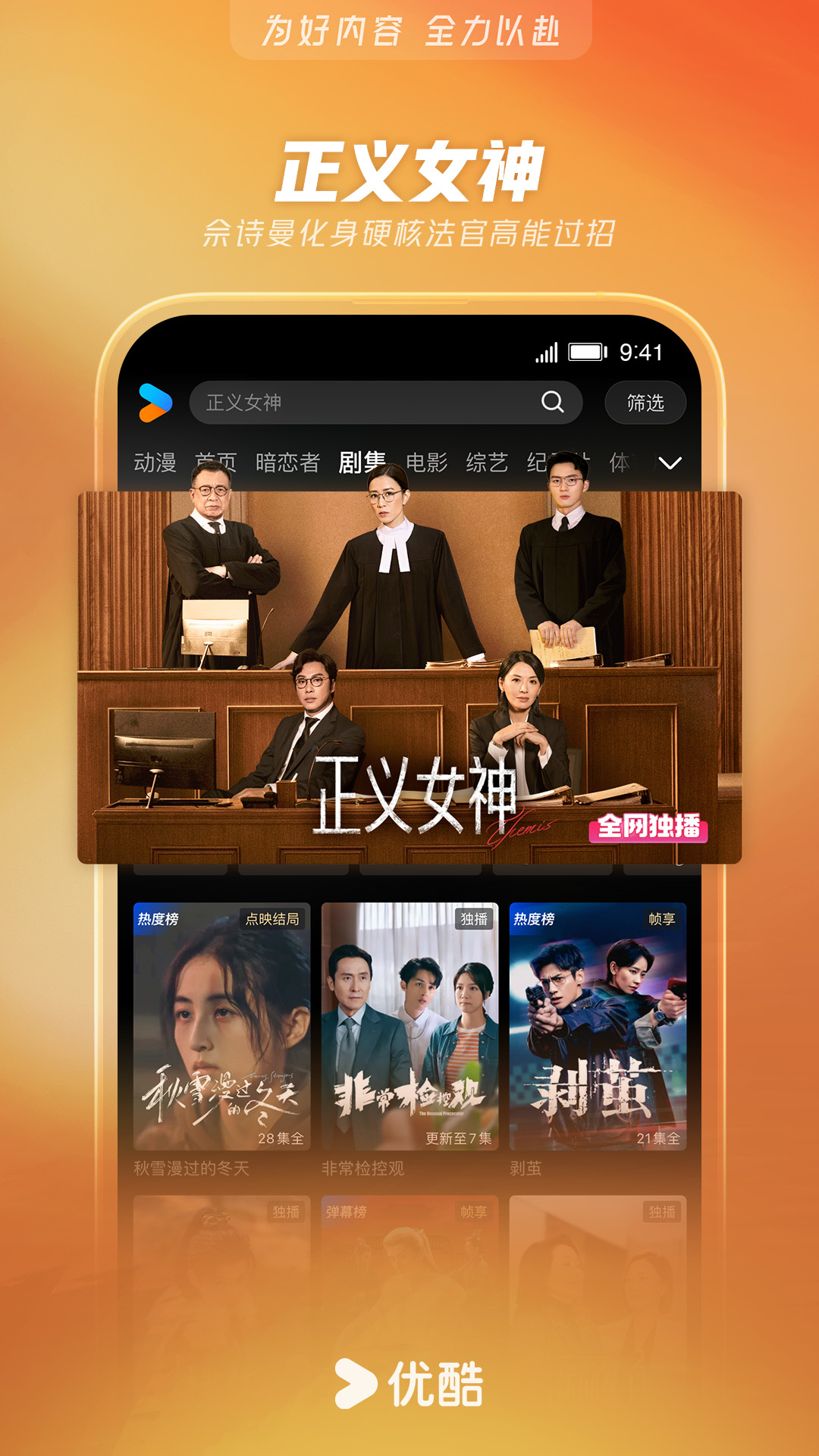Click the 独播 badge on 非常检控观

coord(473,919)
